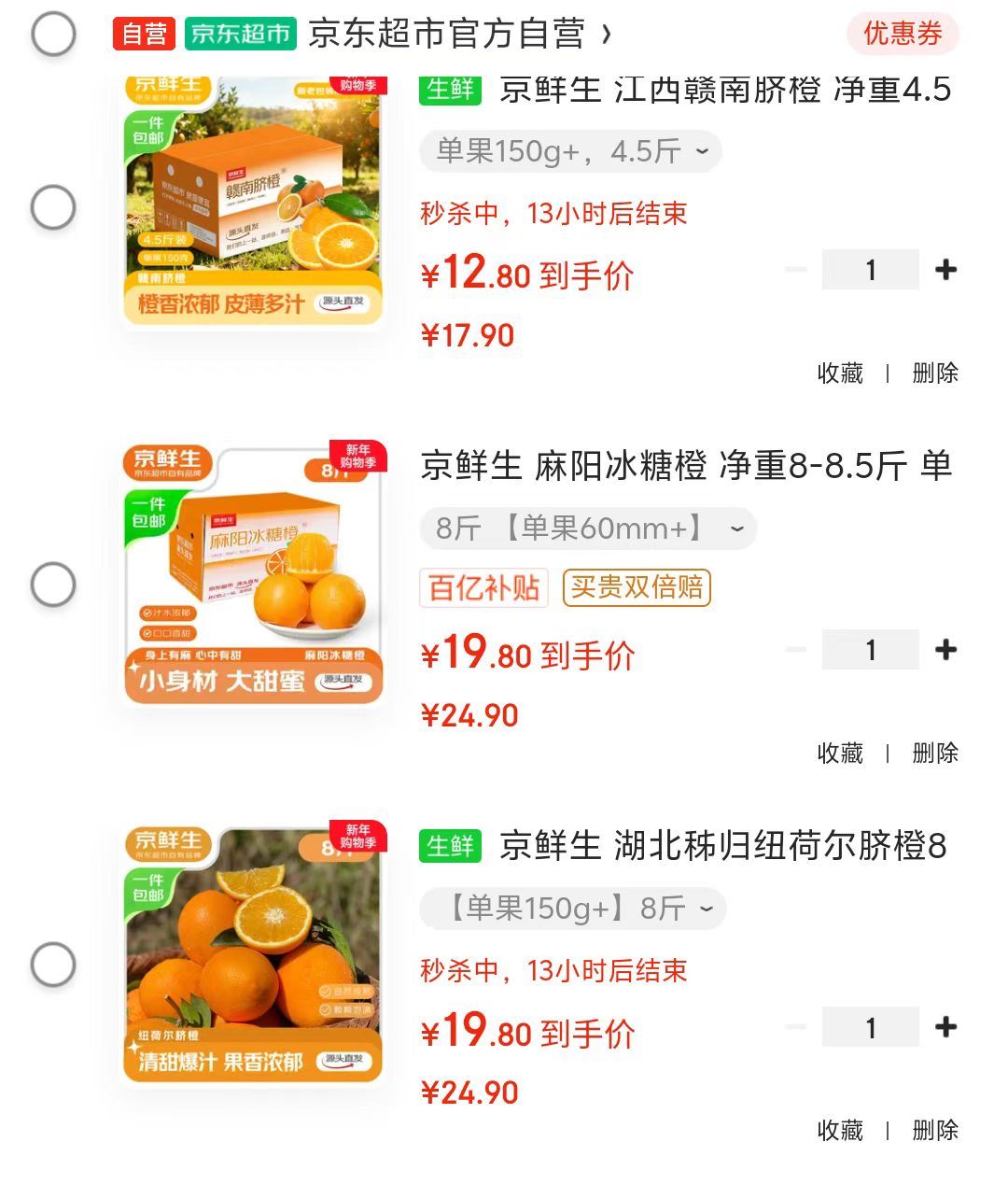Select the 江西赣南脐橙 item checkbox
The width and height of the screenshot is (1008, 1184).
(x=53, y=207)
